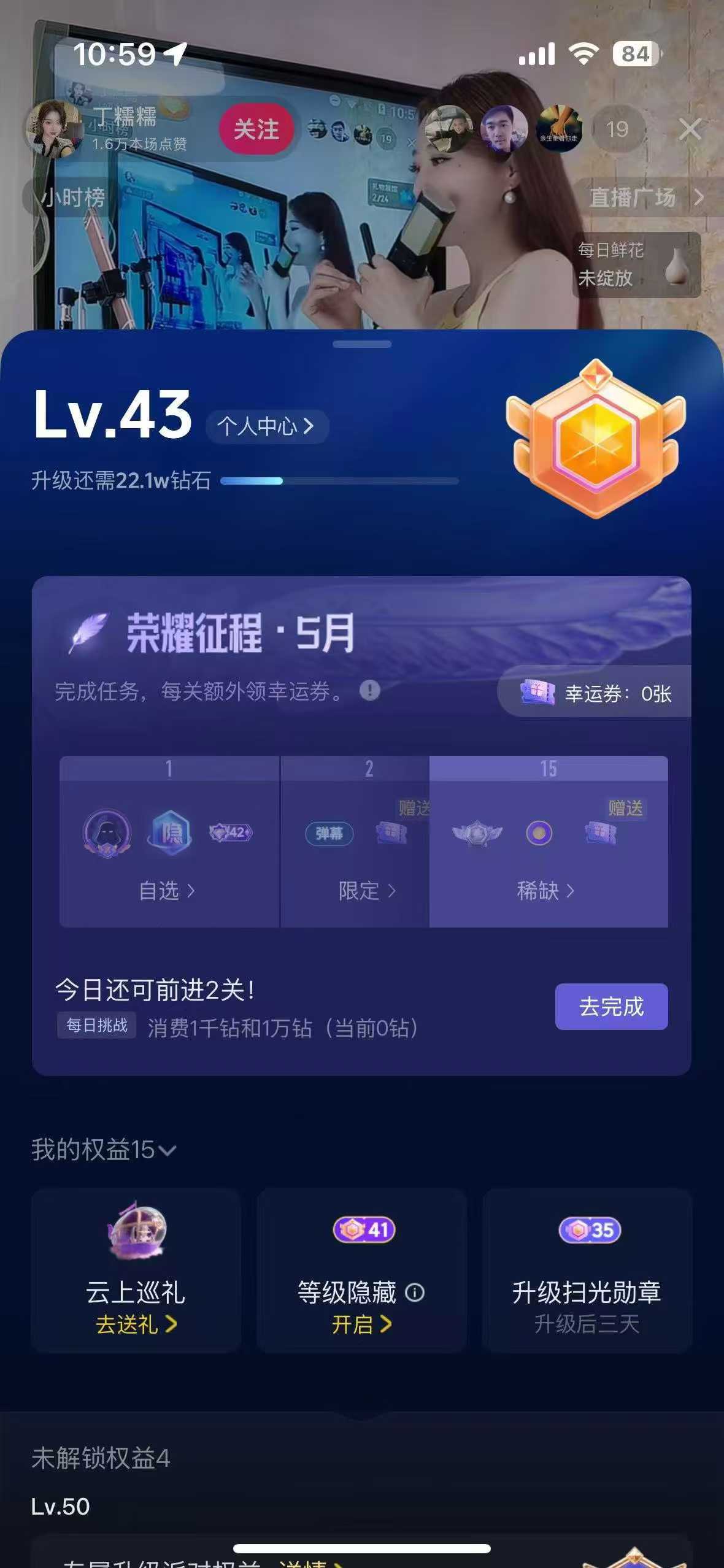Image resolution: width=724 pixels, height=1568 pixels.
Task: Go to 直播广场 live square
Action: 645,198
